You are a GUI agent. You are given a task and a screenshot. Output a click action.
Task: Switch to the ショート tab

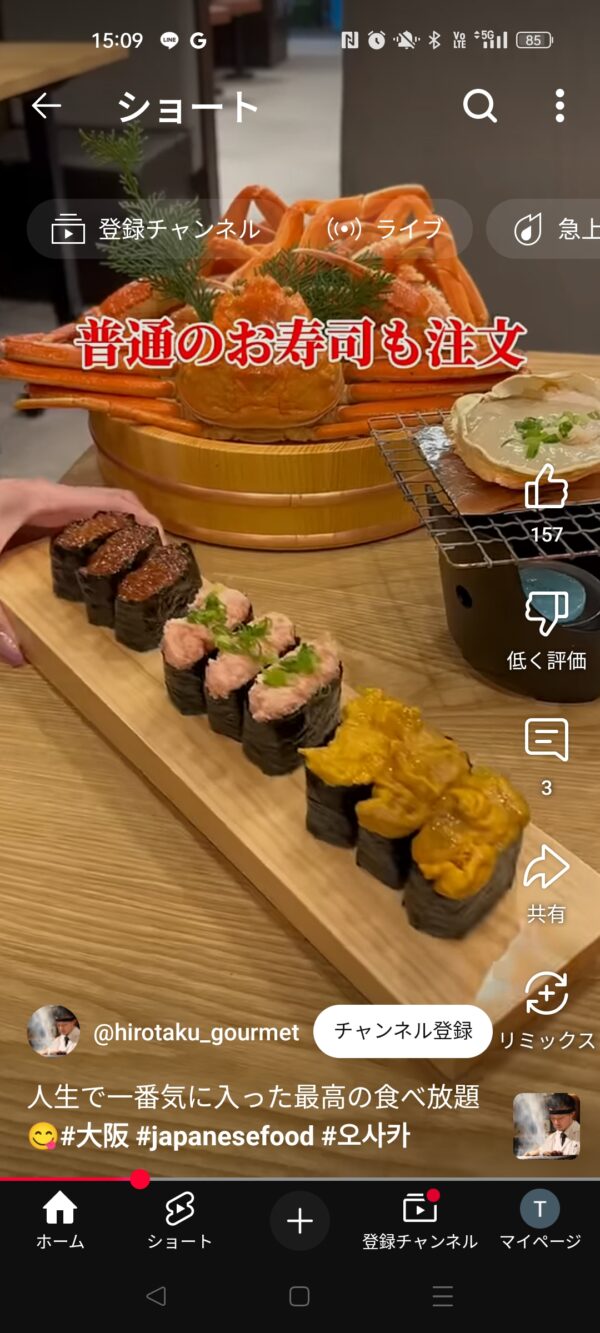pyautogui.click(x=180, y=1221)
